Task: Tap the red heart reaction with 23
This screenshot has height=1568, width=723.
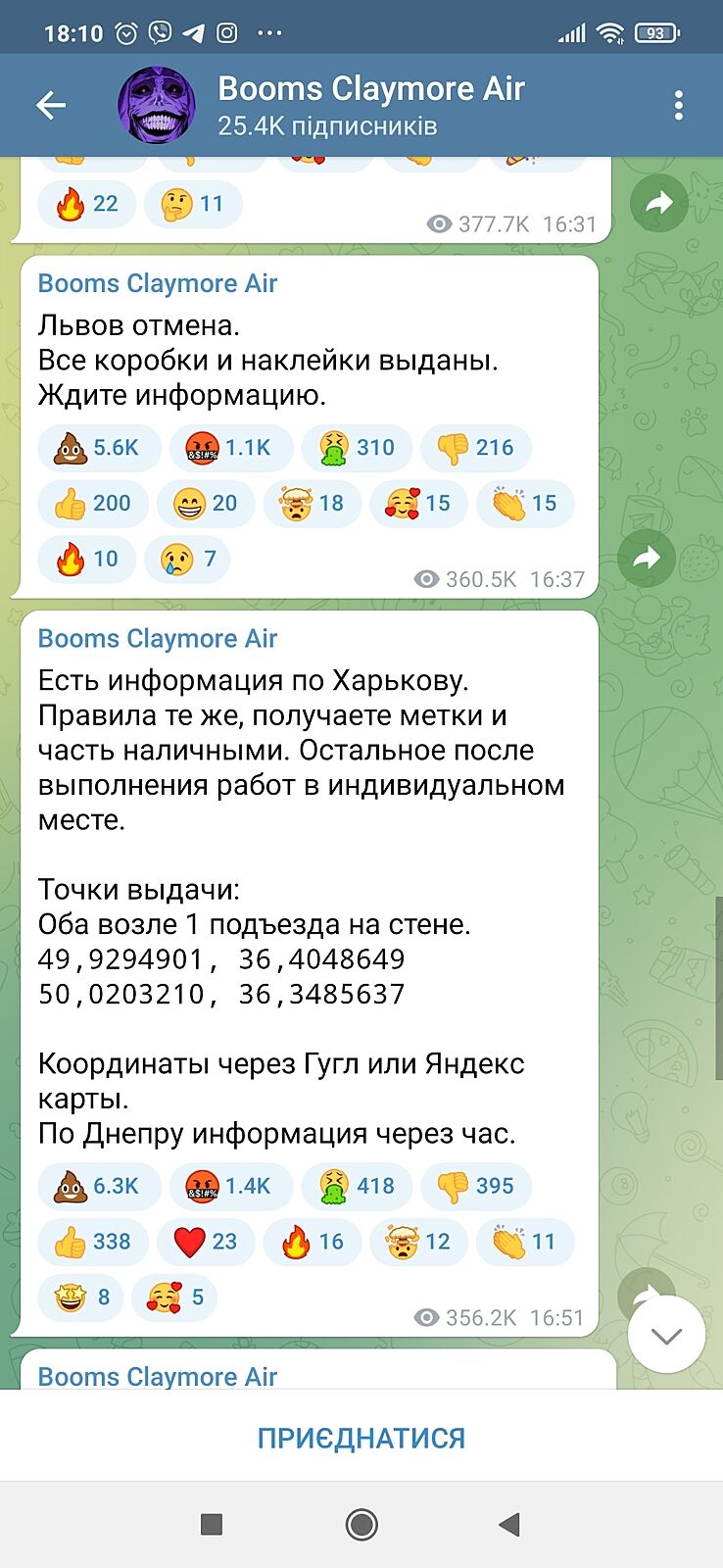Action: click(206, 1242)
